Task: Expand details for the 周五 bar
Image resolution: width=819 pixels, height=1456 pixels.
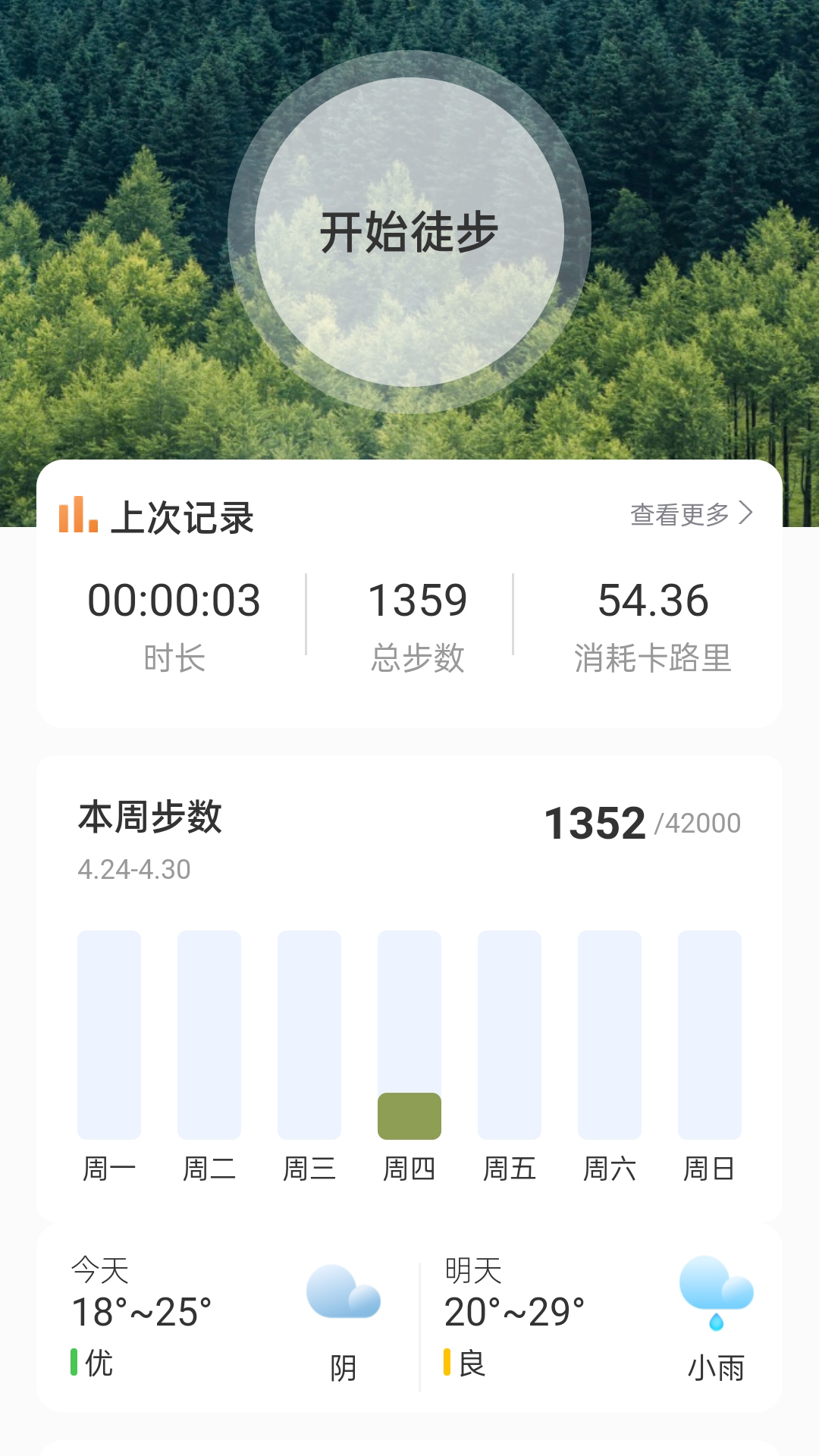Action: [510, 1031]
